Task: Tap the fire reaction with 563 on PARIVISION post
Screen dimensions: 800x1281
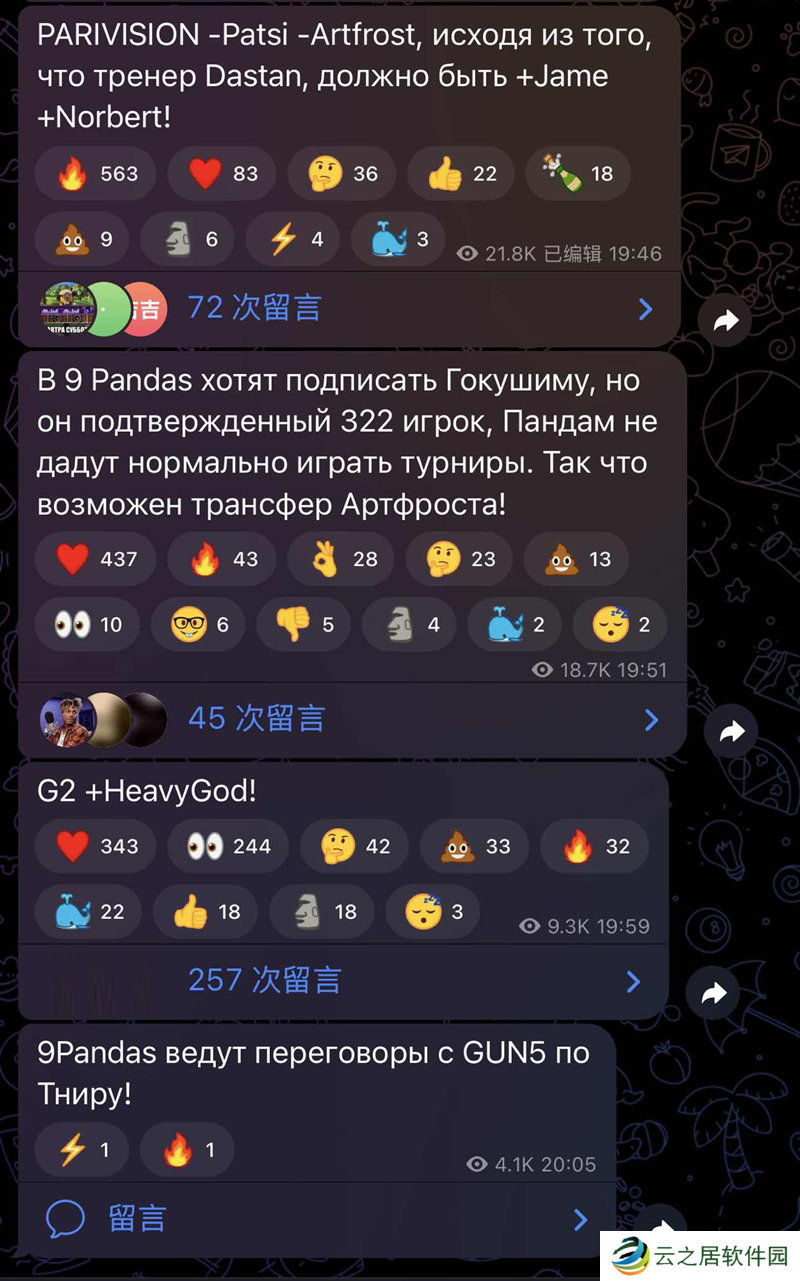Action: tap(96, 174)
